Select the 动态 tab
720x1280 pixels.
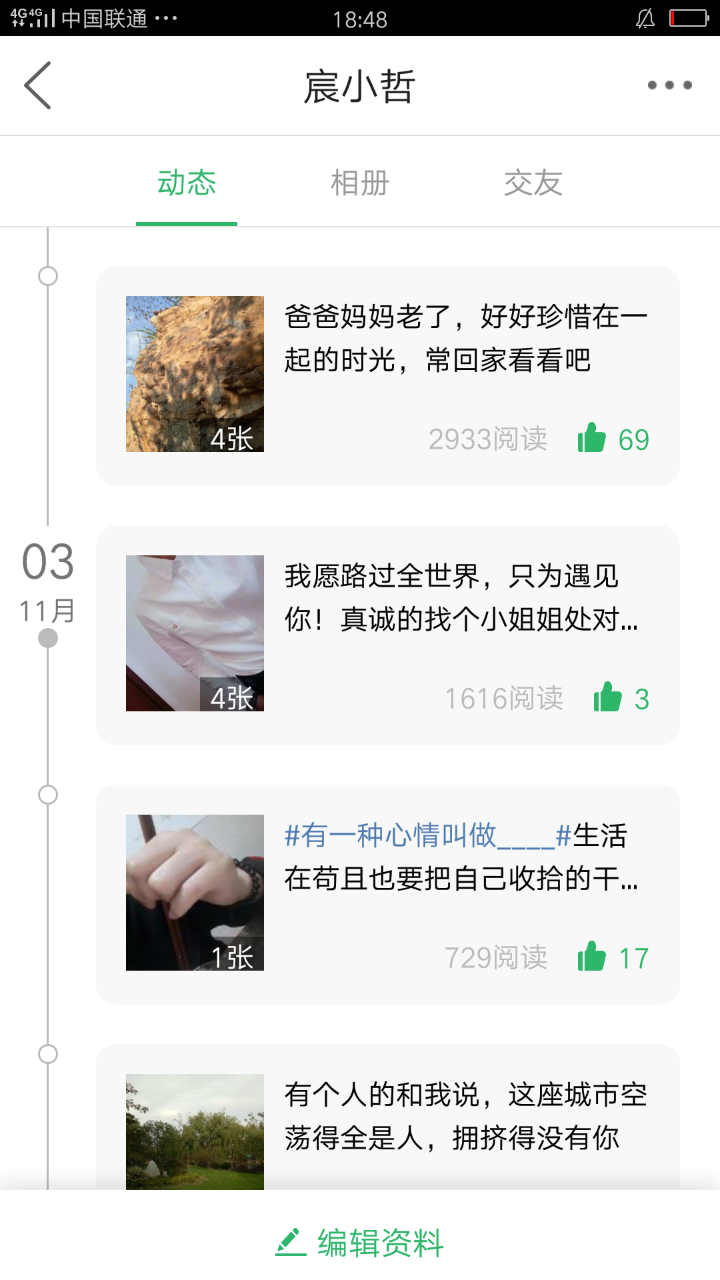(x=187, y=183)
